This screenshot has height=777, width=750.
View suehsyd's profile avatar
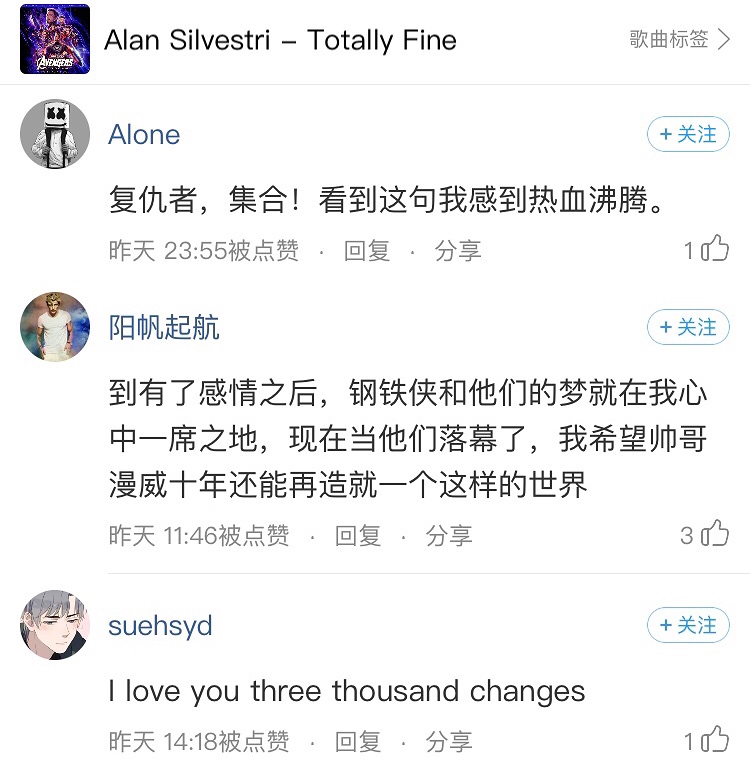coord(55,625)
